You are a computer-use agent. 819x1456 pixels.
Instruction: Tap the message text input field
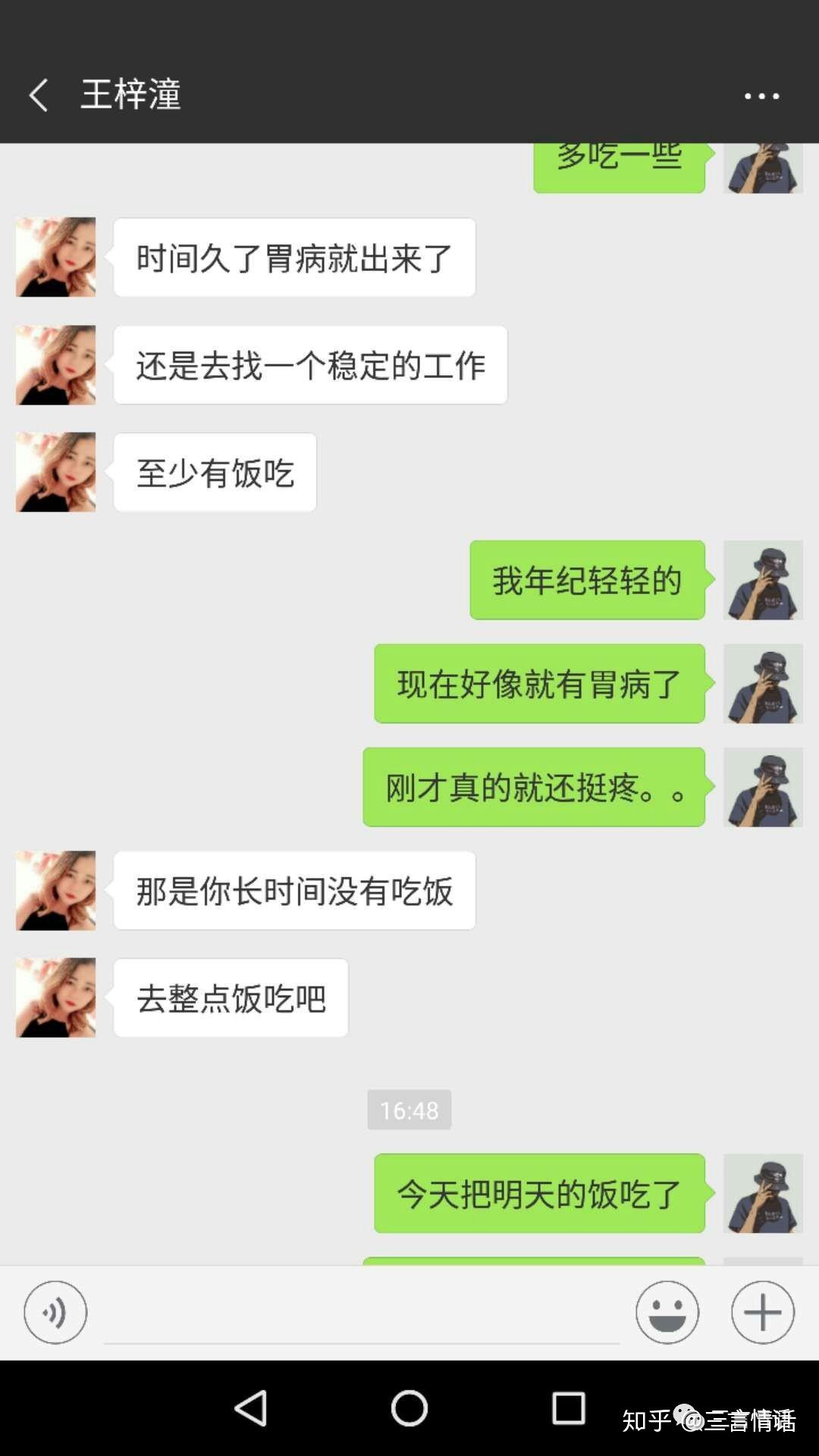361,1313
